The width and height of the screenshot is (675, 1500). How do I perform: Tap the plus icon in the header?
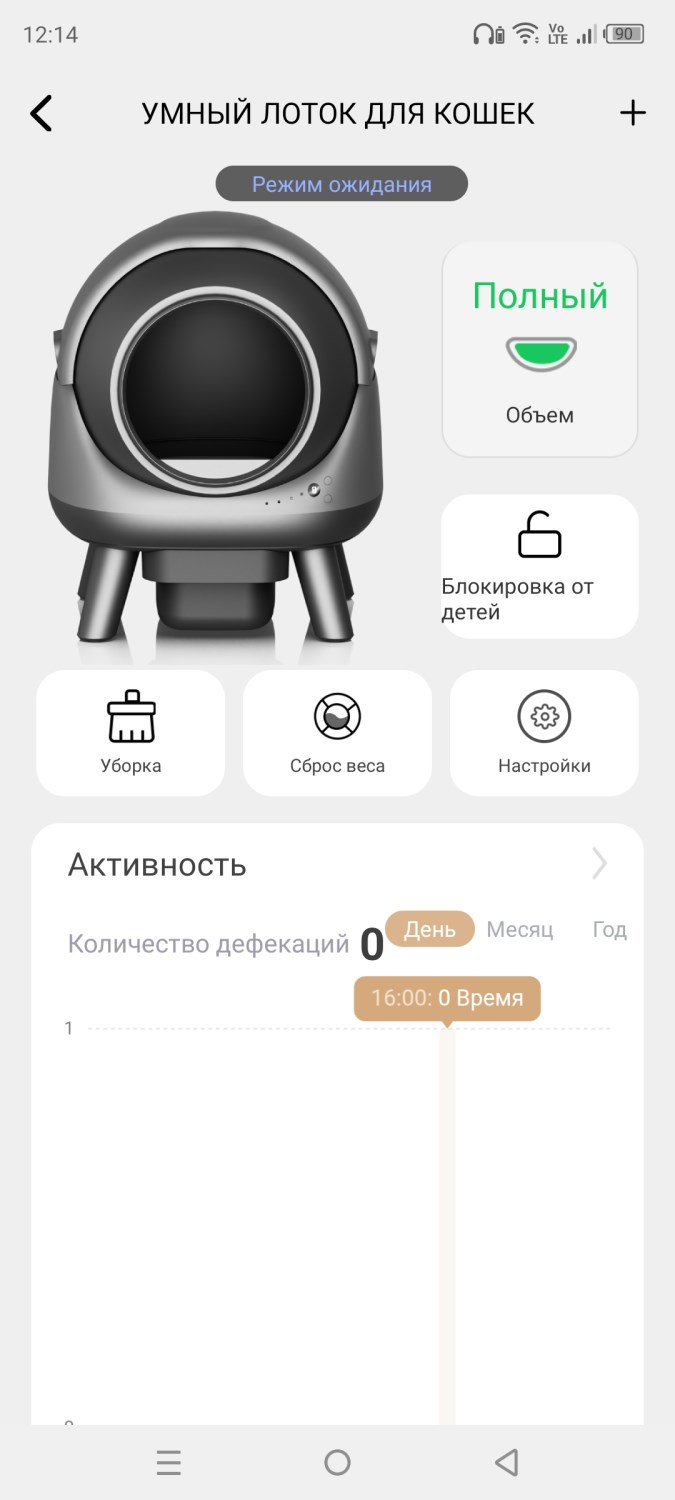click(632, 113)
